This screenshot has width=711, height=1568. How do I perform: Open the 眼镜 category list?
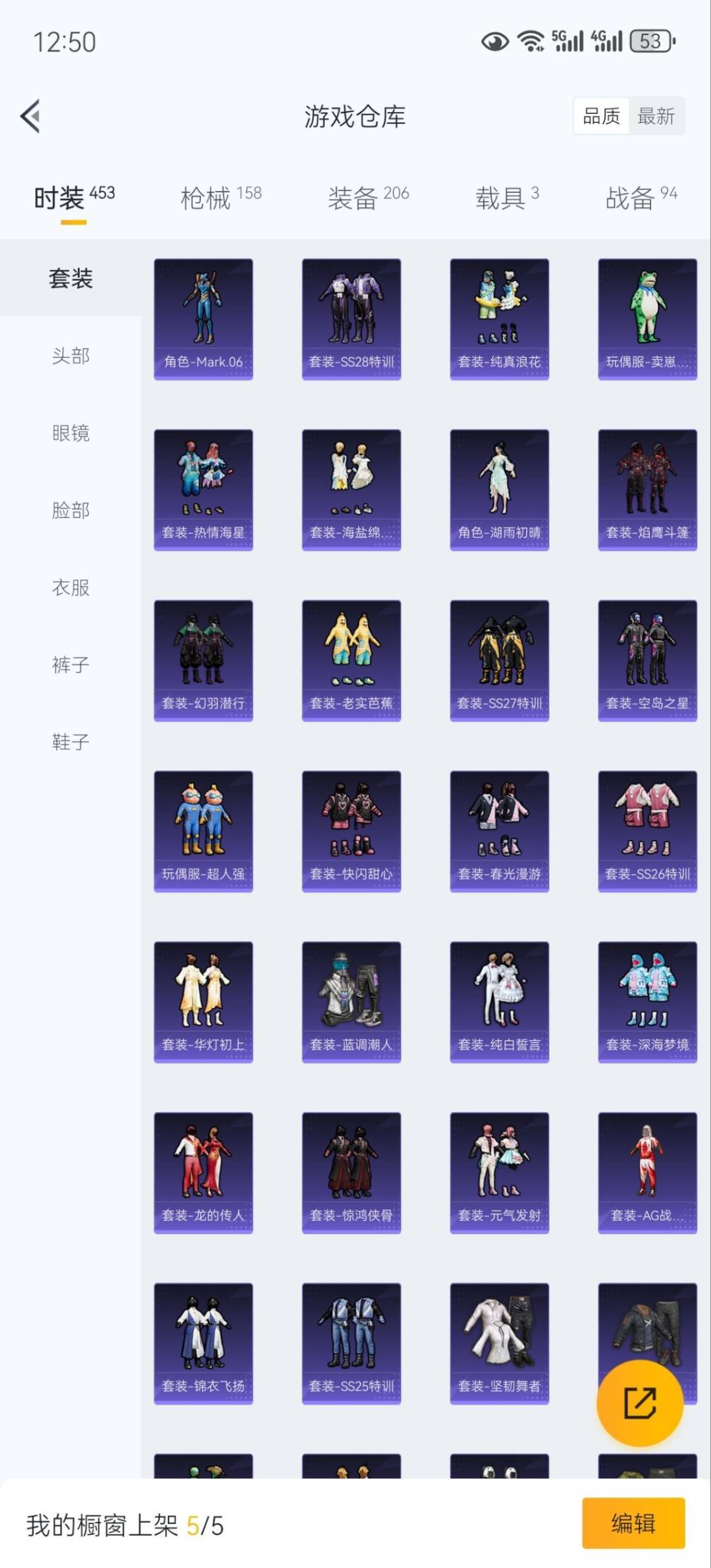[70, 433]
